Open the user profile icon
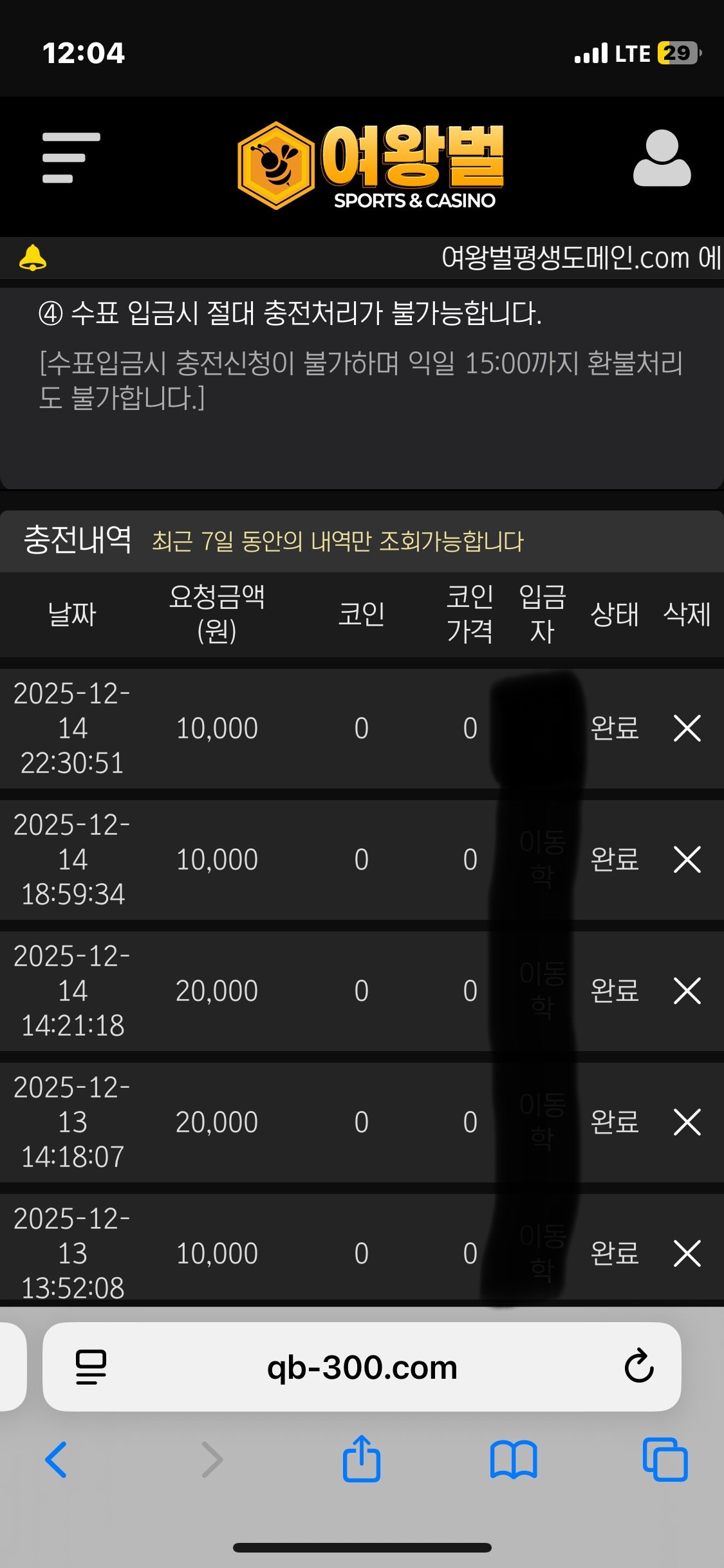Screen dimensions: 724x1568 [662, 158]
